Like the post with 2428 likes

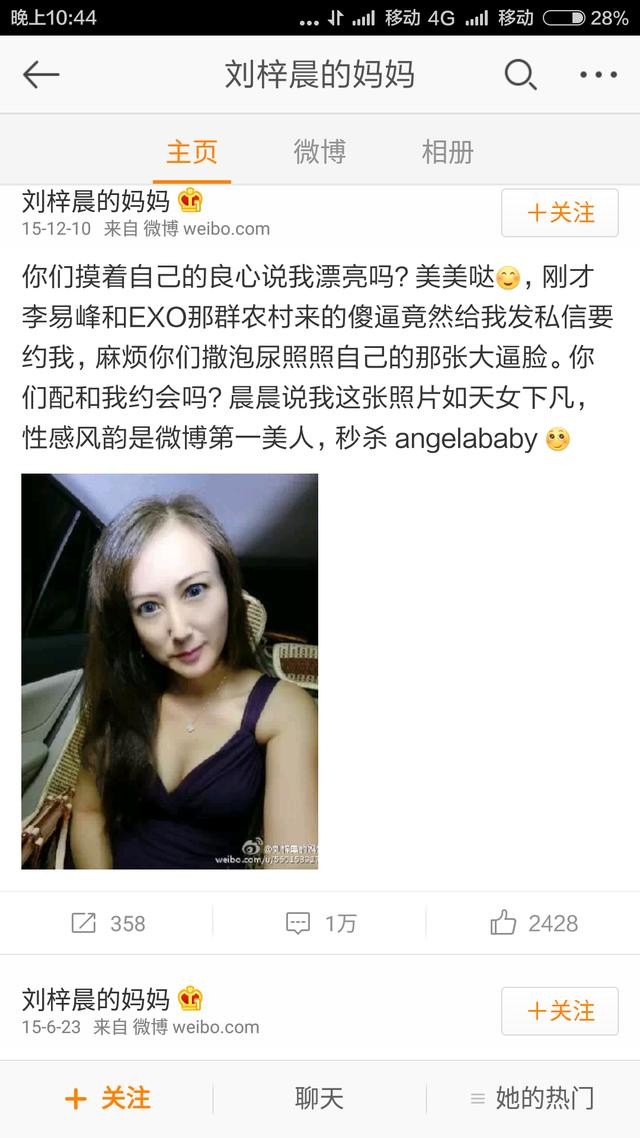point(534,923)
